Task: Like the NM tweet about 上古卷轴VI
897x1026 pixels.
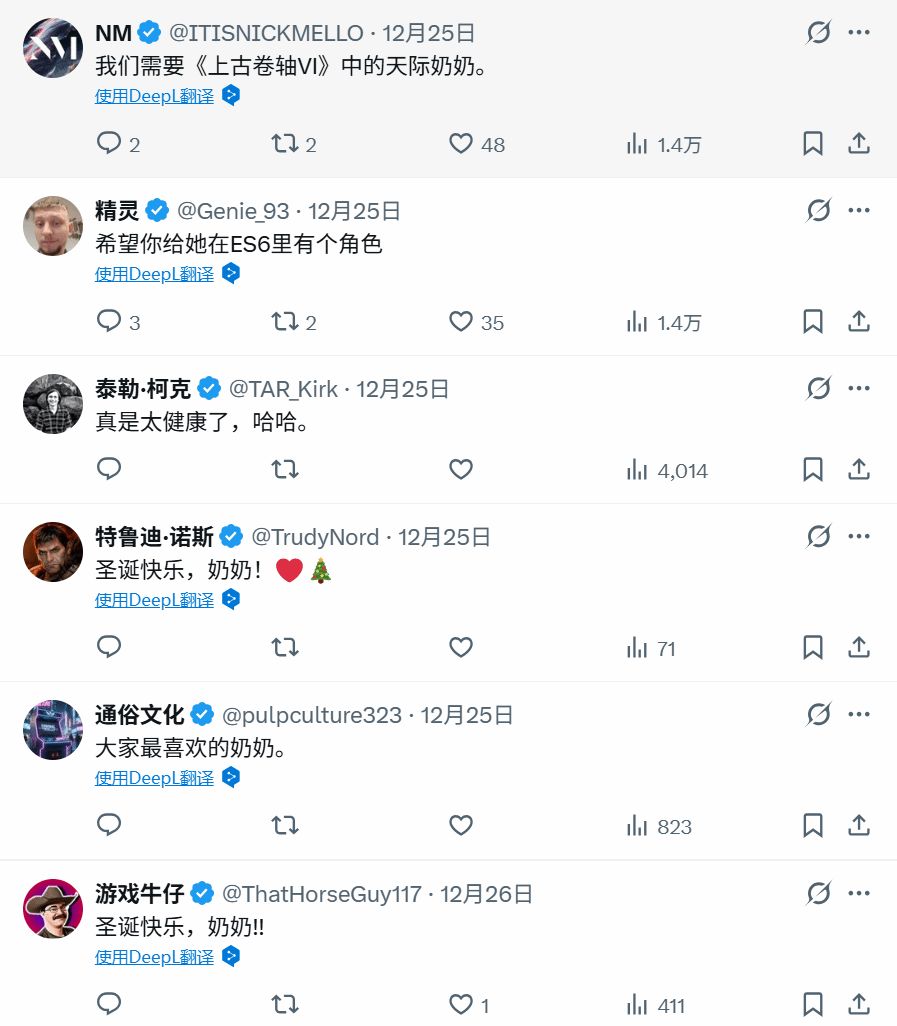Action: pyautogui.click(x=461, y=144)
